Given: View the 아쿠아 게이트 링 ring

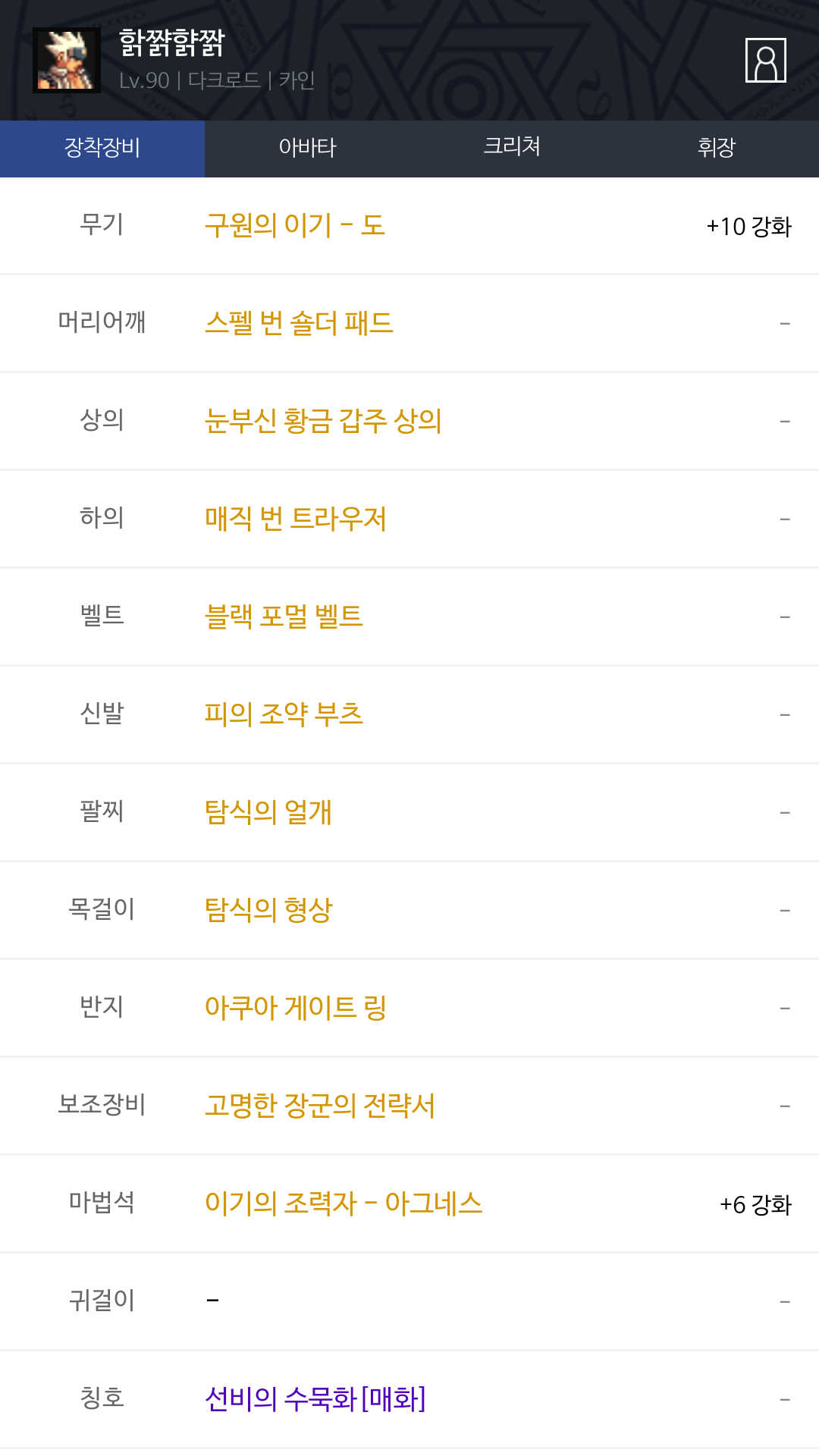Looking at the screenshot, I should (x=296, y=1008).
